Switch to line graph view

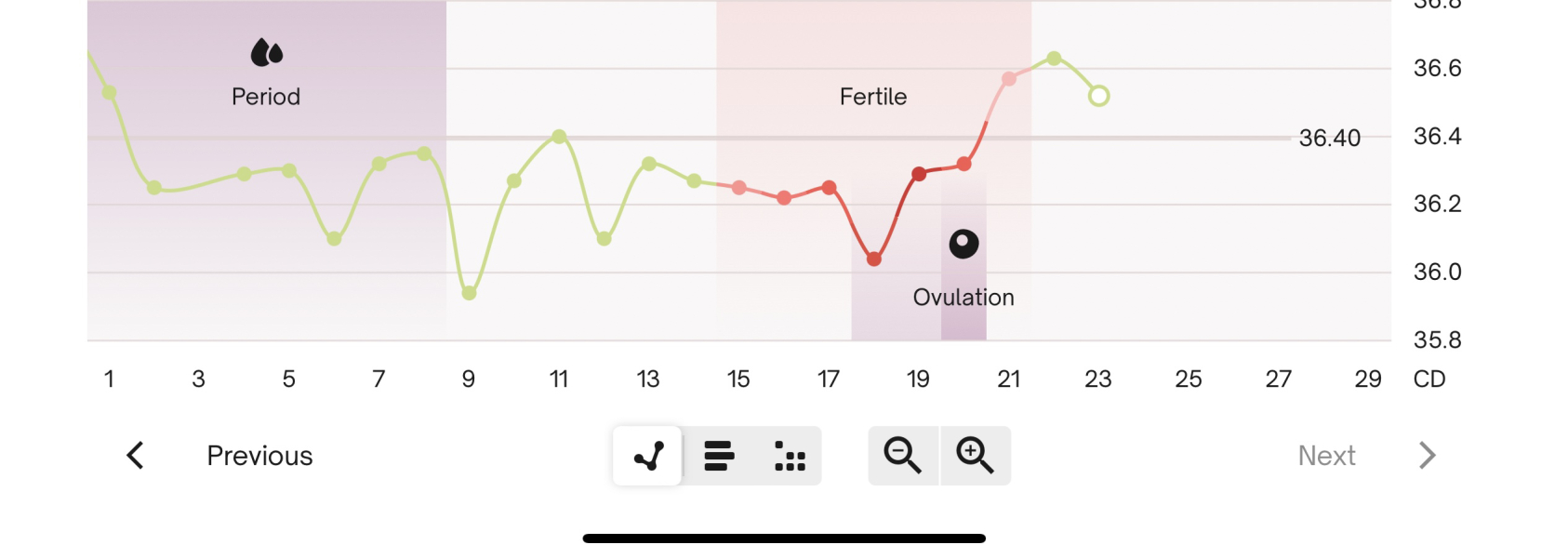(x=648, y=456)
